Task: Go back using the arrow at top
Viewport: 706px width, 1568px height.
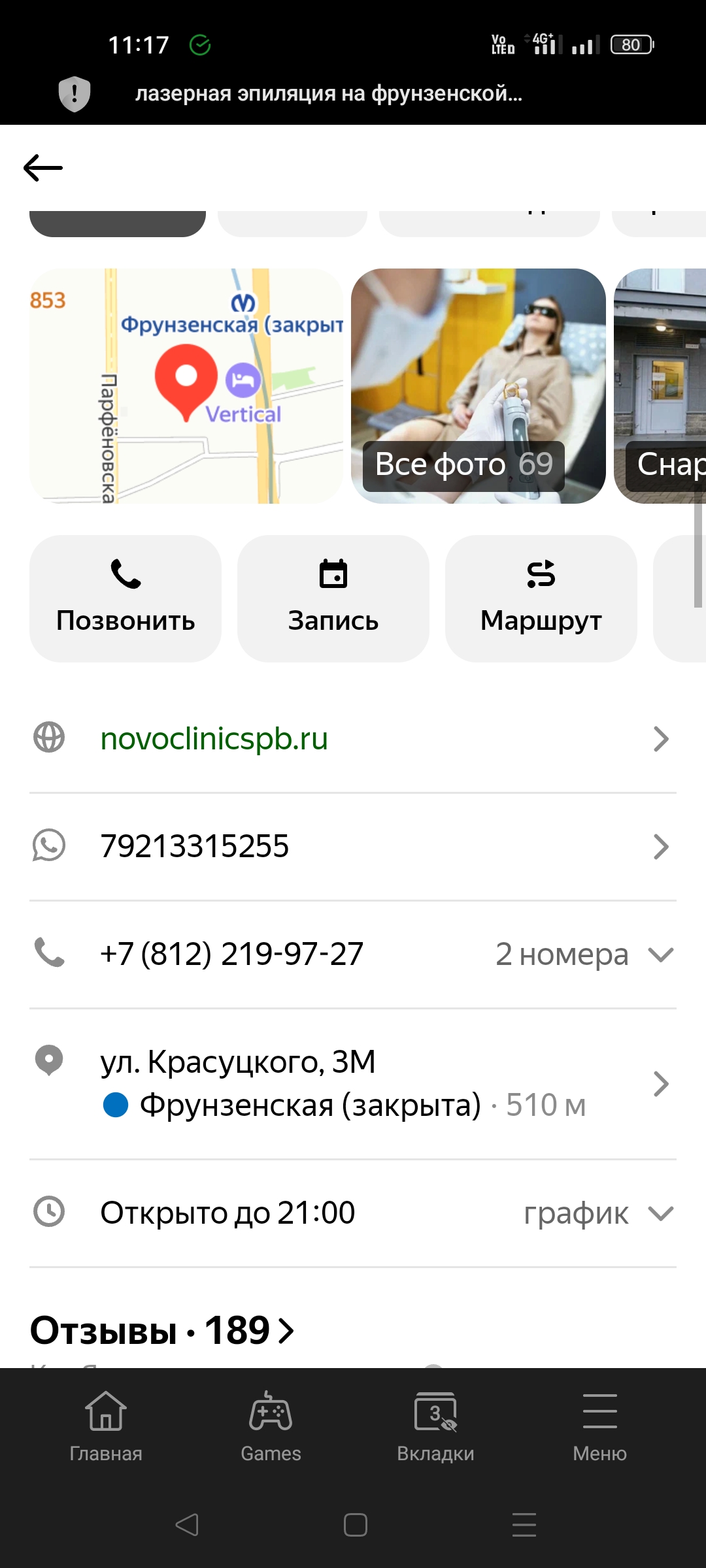Action: tap(43, 168)
